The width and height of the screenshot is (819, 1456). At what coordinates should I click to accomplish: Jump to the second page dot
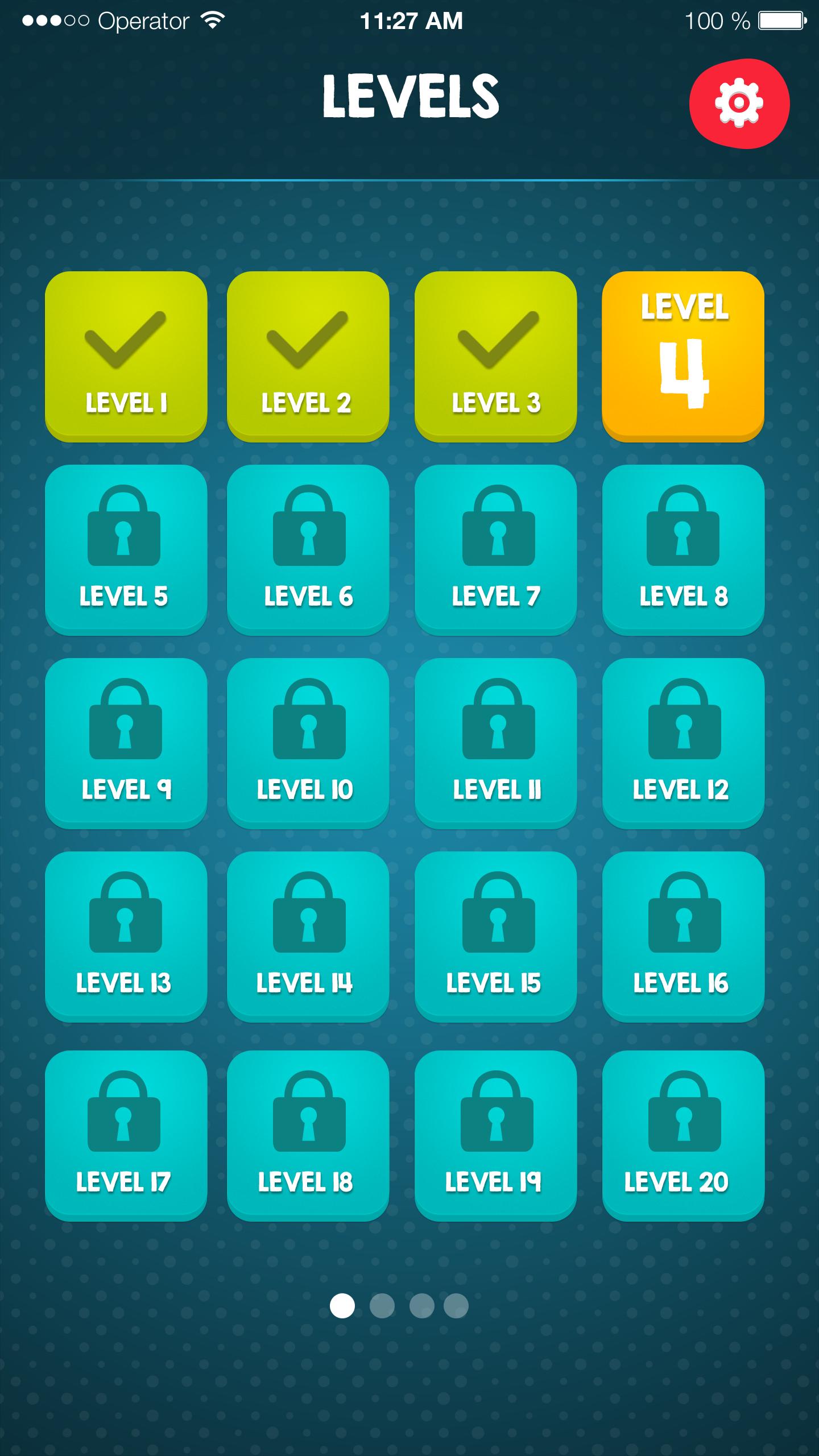coord(382,1306)
